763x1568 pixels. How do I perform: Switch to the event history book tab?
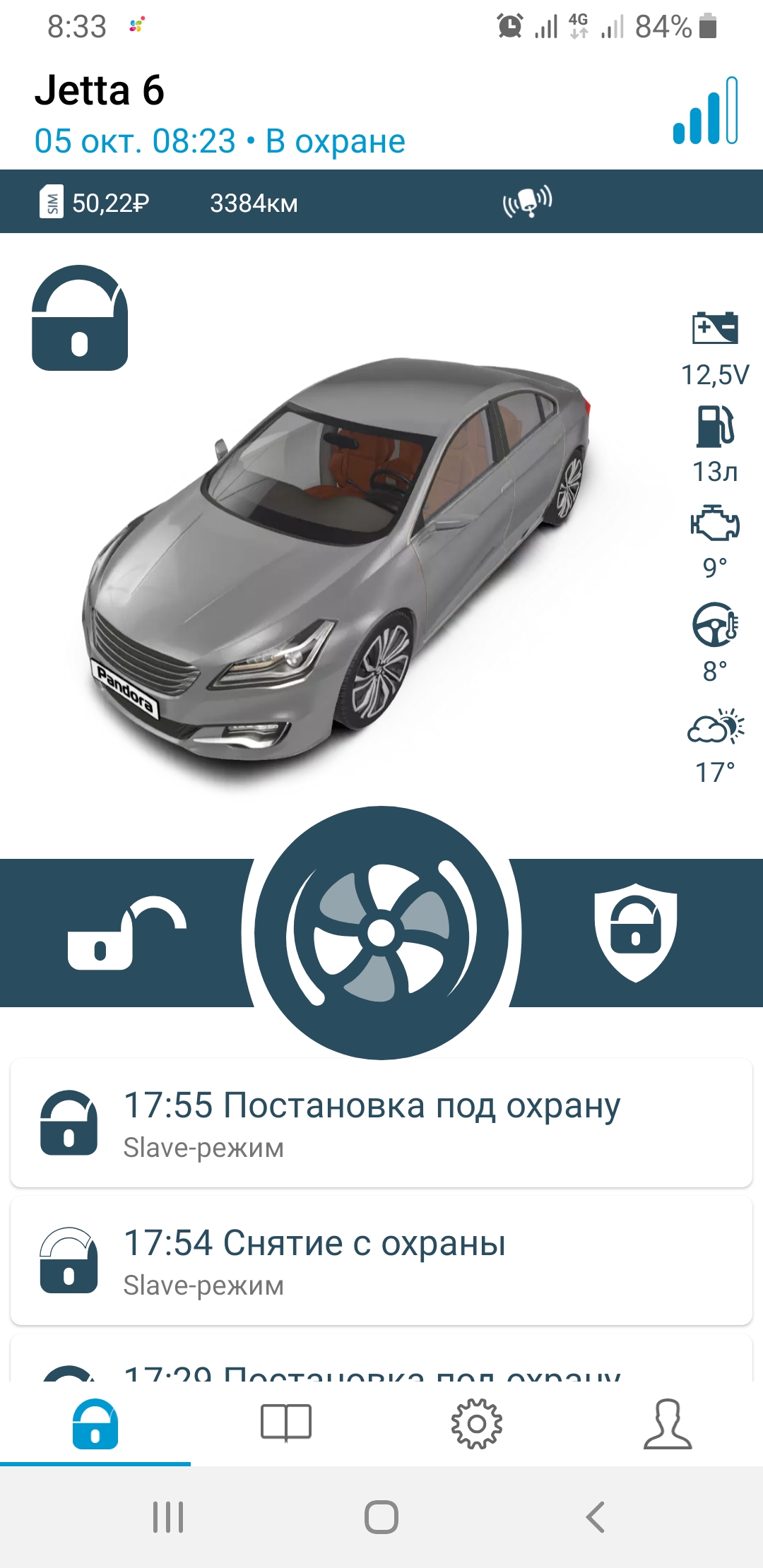pyautogui.click(x=286, y=1423)
